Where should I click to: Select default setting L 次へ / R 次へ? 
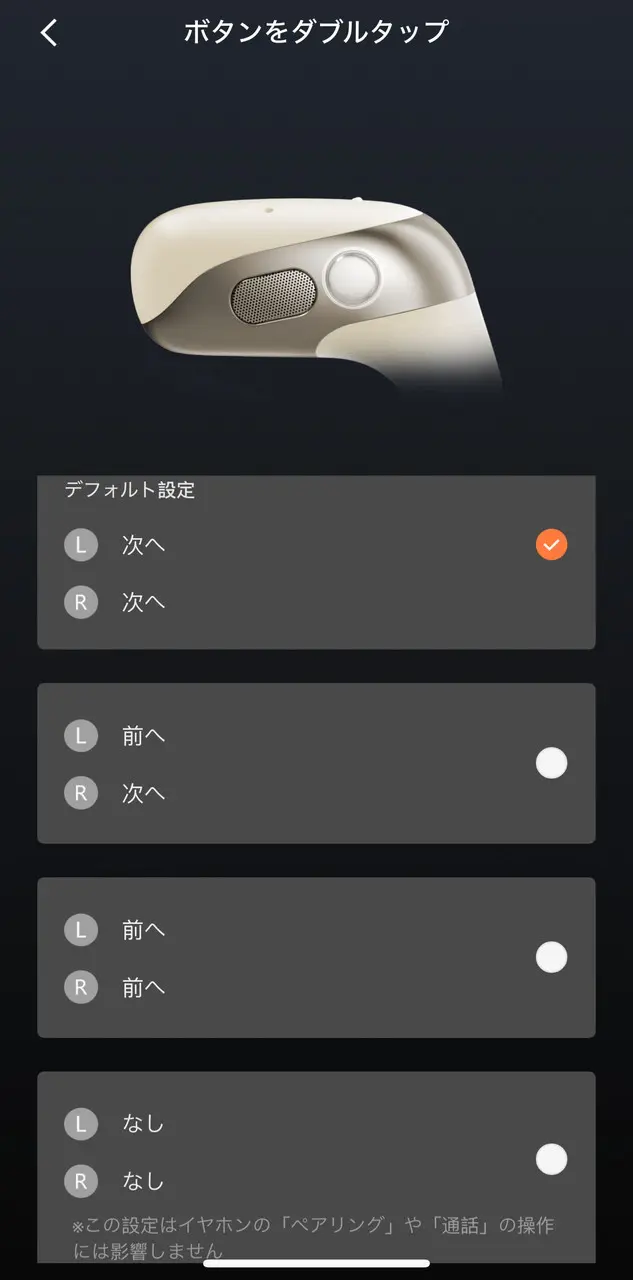(551, 545)
